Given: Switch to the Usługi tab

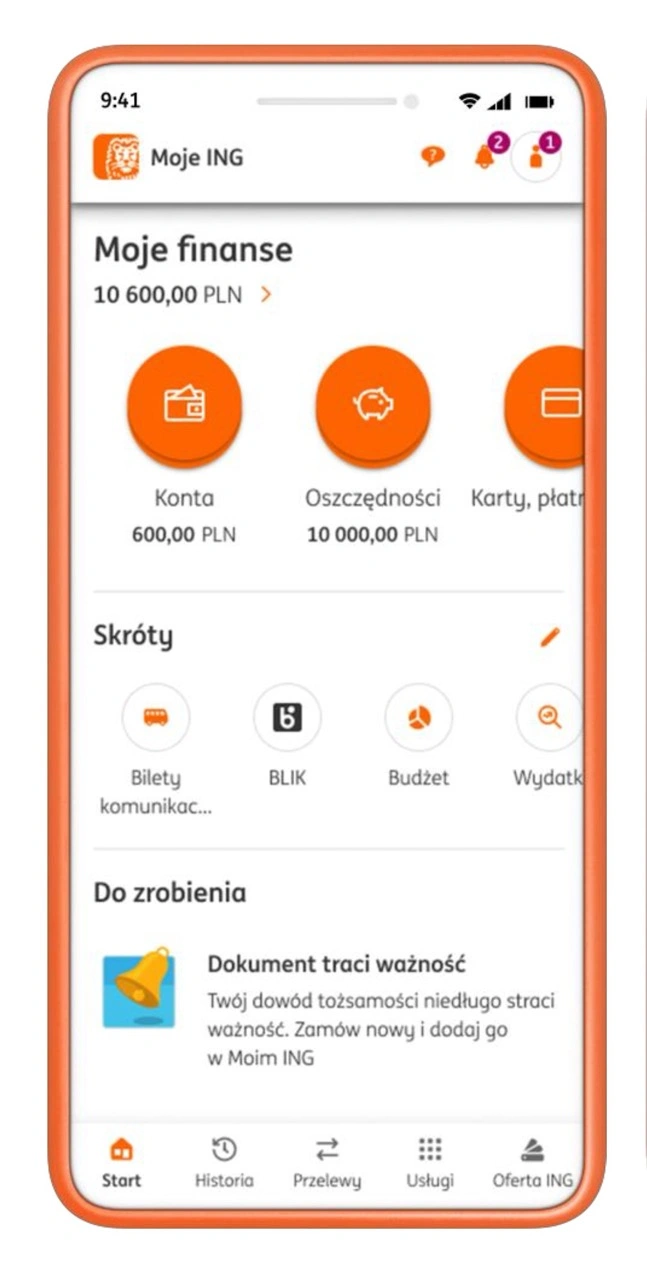Looking at the screenshot, I should coord(430,1162).
